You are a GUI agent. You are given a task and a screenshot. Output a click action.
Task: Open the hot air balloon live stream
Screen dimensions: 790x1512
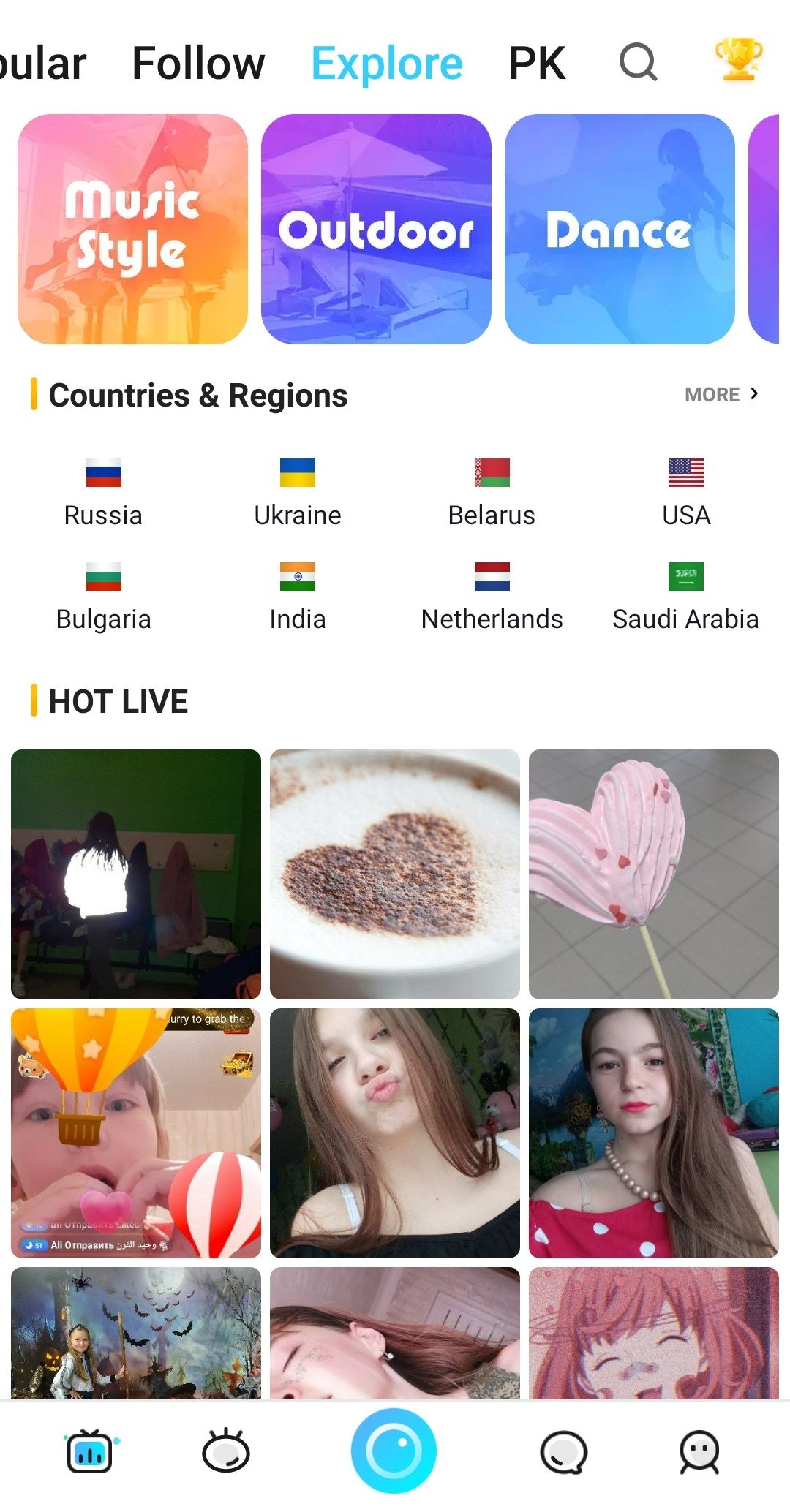136,1133
